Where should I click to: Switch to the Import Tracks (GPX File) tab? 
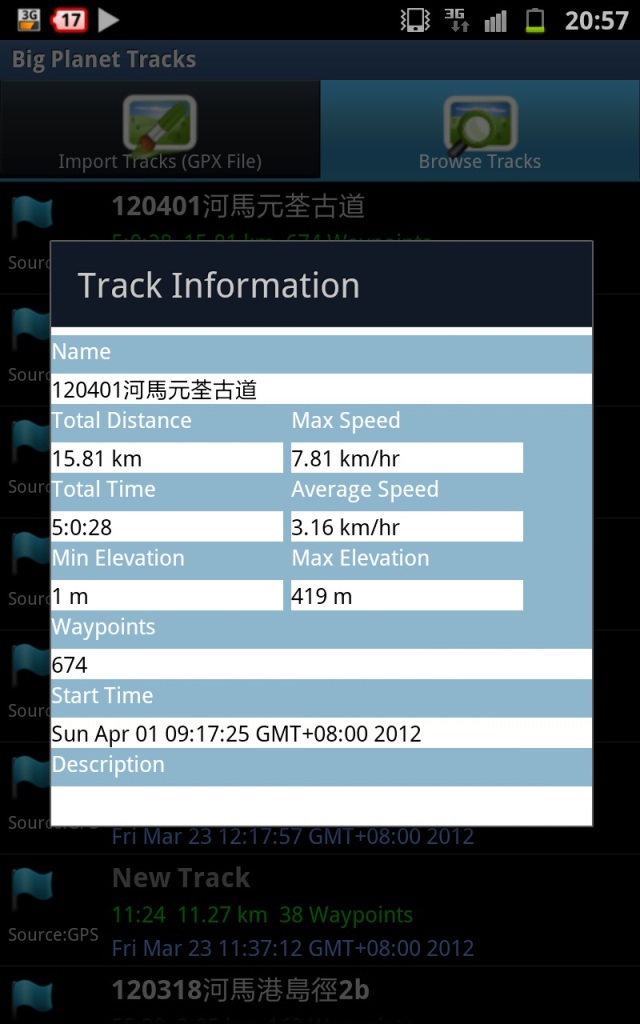160,130
